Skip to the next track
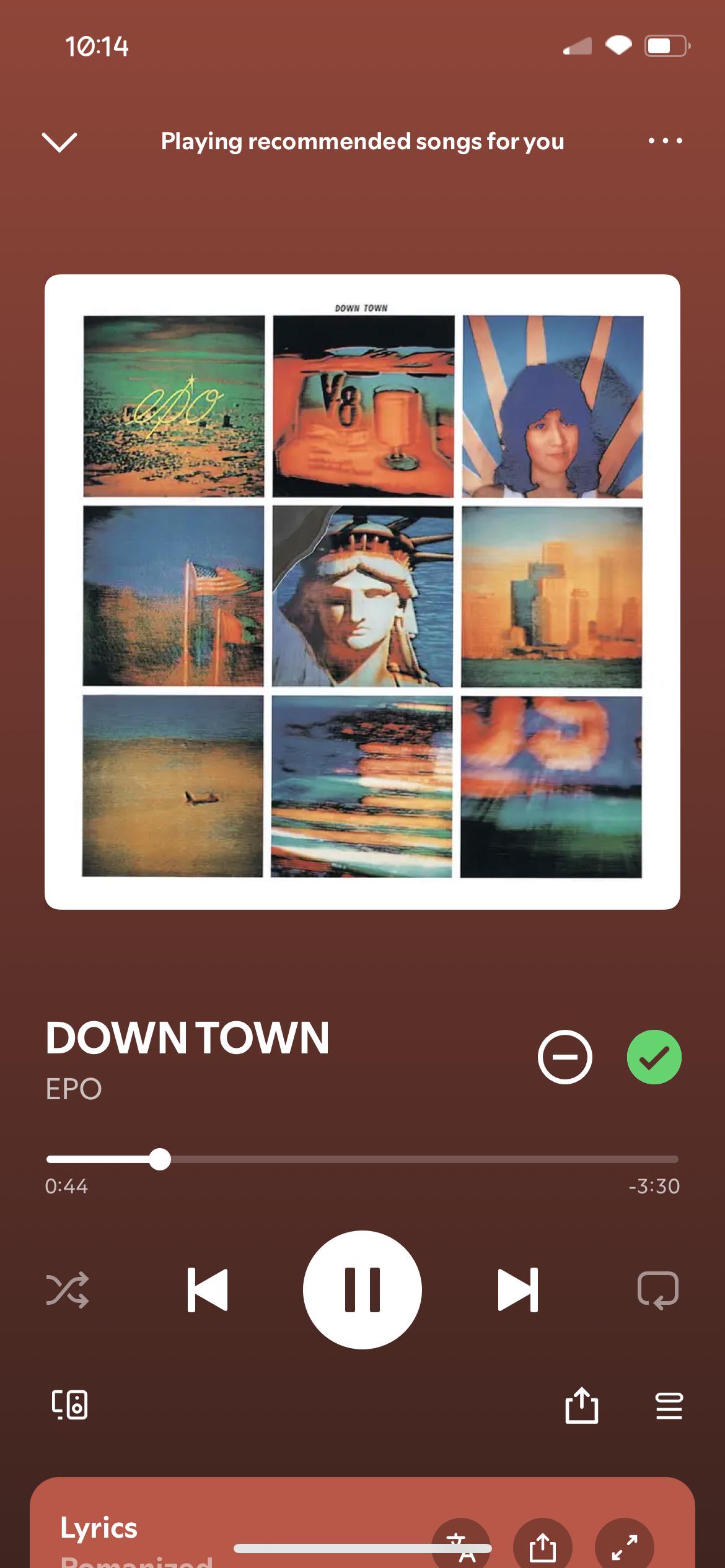The height and width of the screenshot is (1568, 725). (518, 1290)
